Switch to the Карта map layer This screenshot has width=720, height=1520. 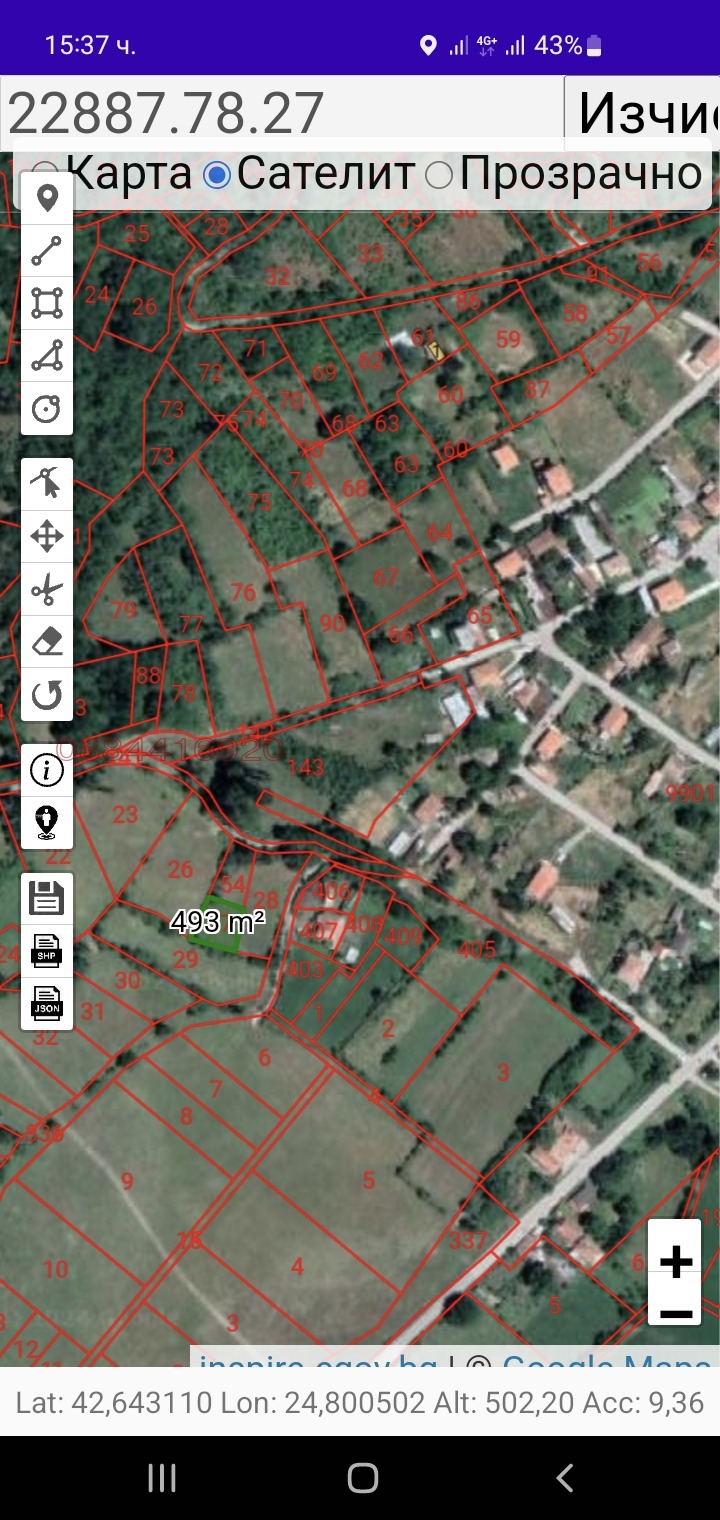pos(46,175)
